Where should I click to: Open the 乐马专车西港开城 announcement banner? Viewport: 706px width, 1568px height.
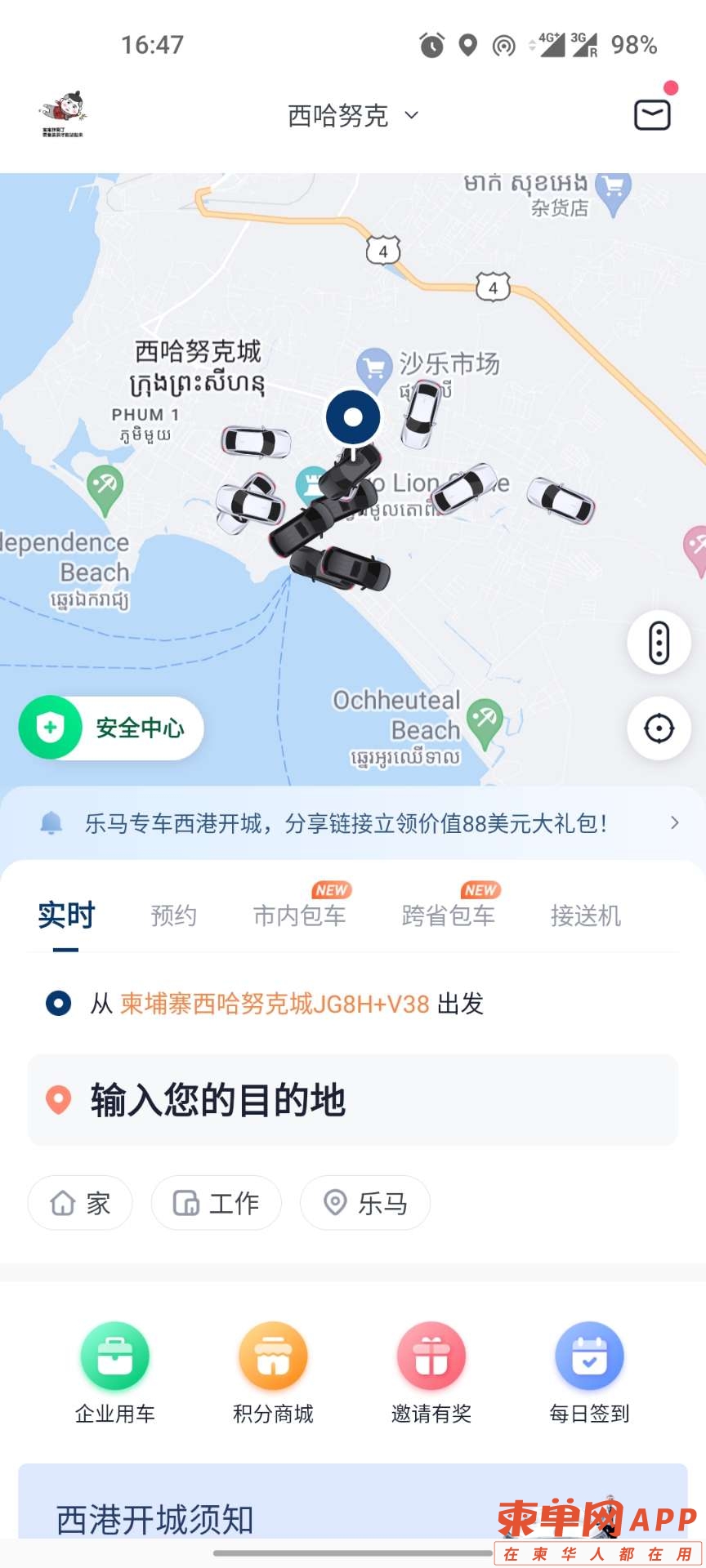tap(353, 823)
